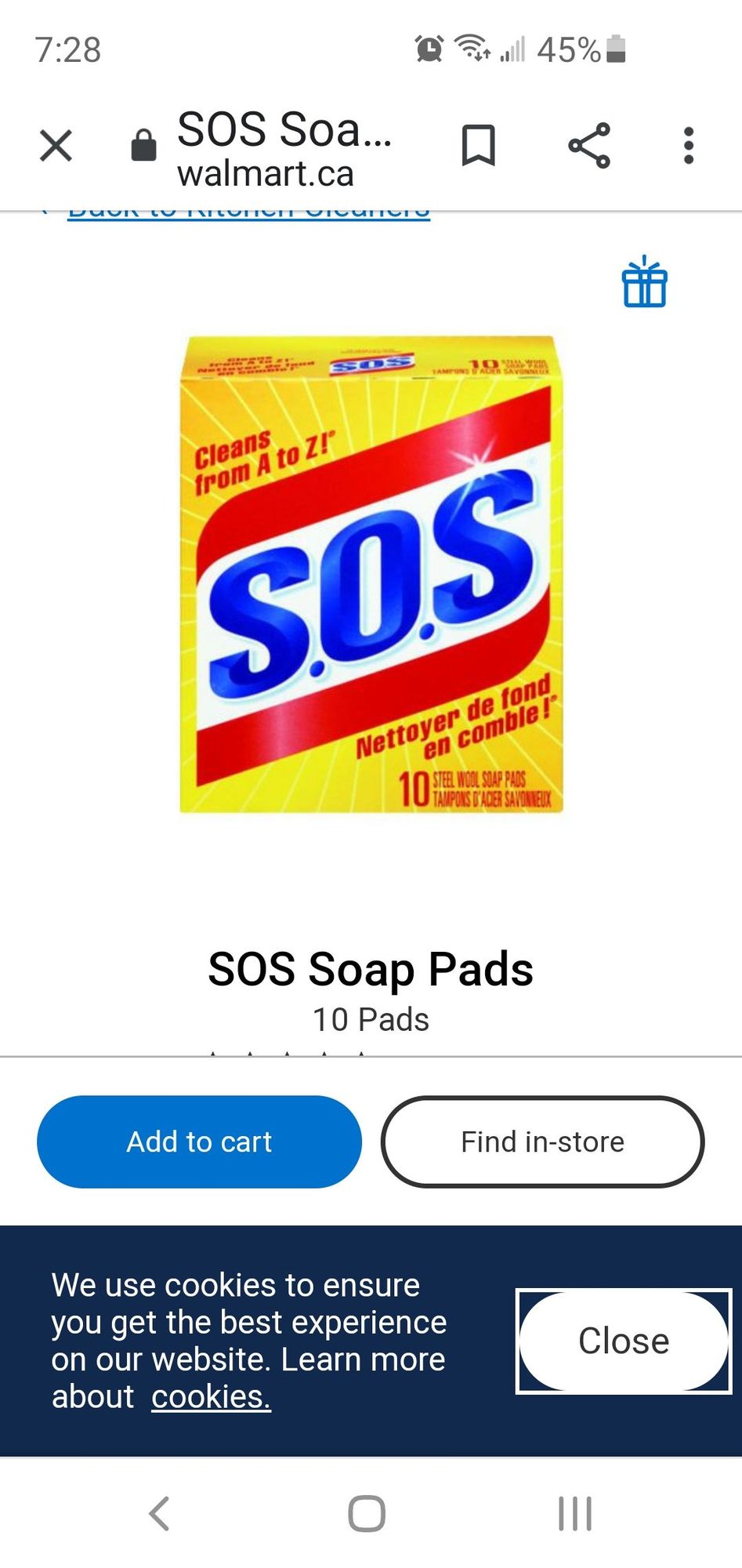The height and width of the screenshot is (1568, 742).
Task: Add SOS Soap Pads to cart
Action: (x=199, y=1142)
